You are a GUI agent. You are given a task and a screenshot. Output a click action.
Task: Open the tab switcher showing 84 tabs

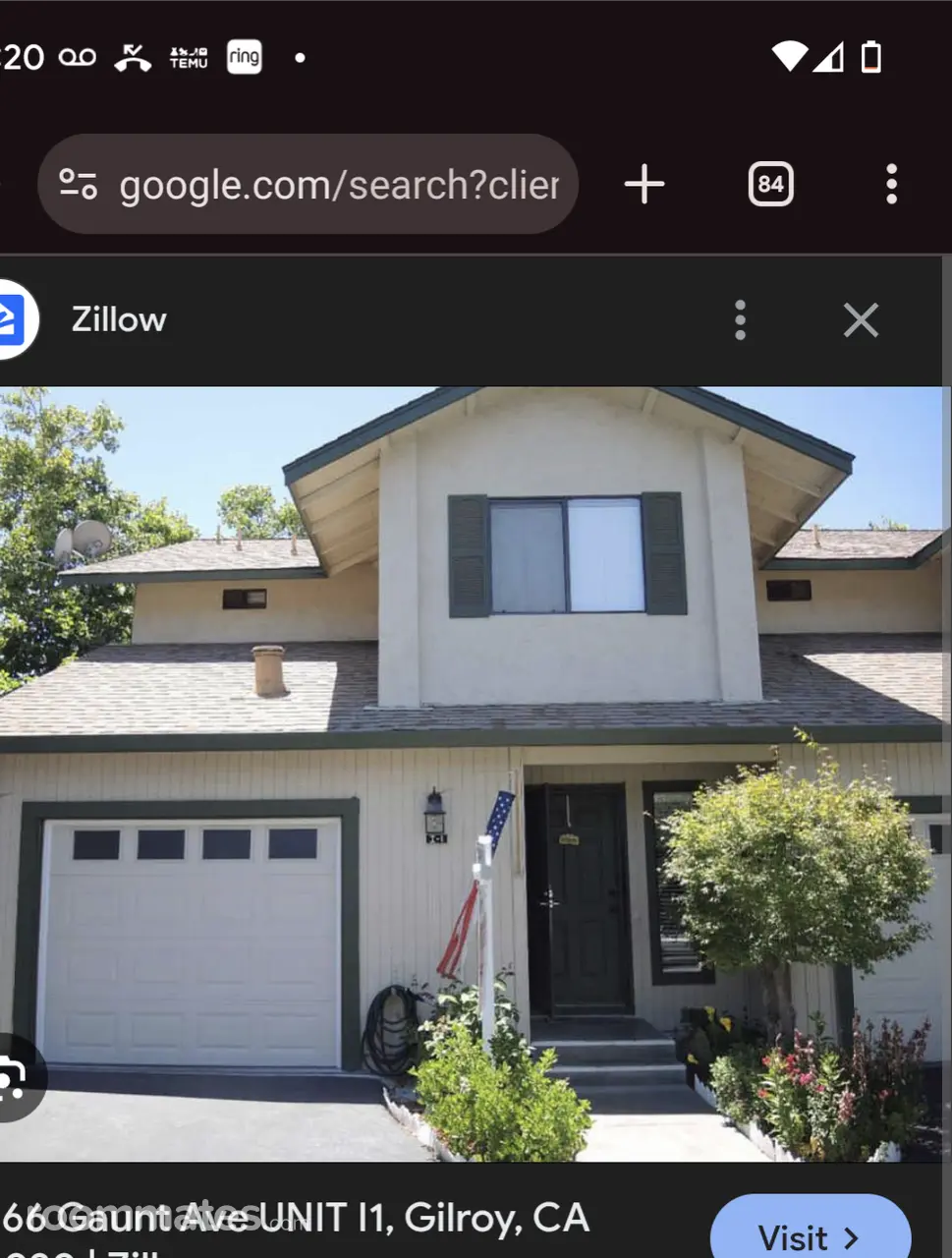[x=770, y=185]
